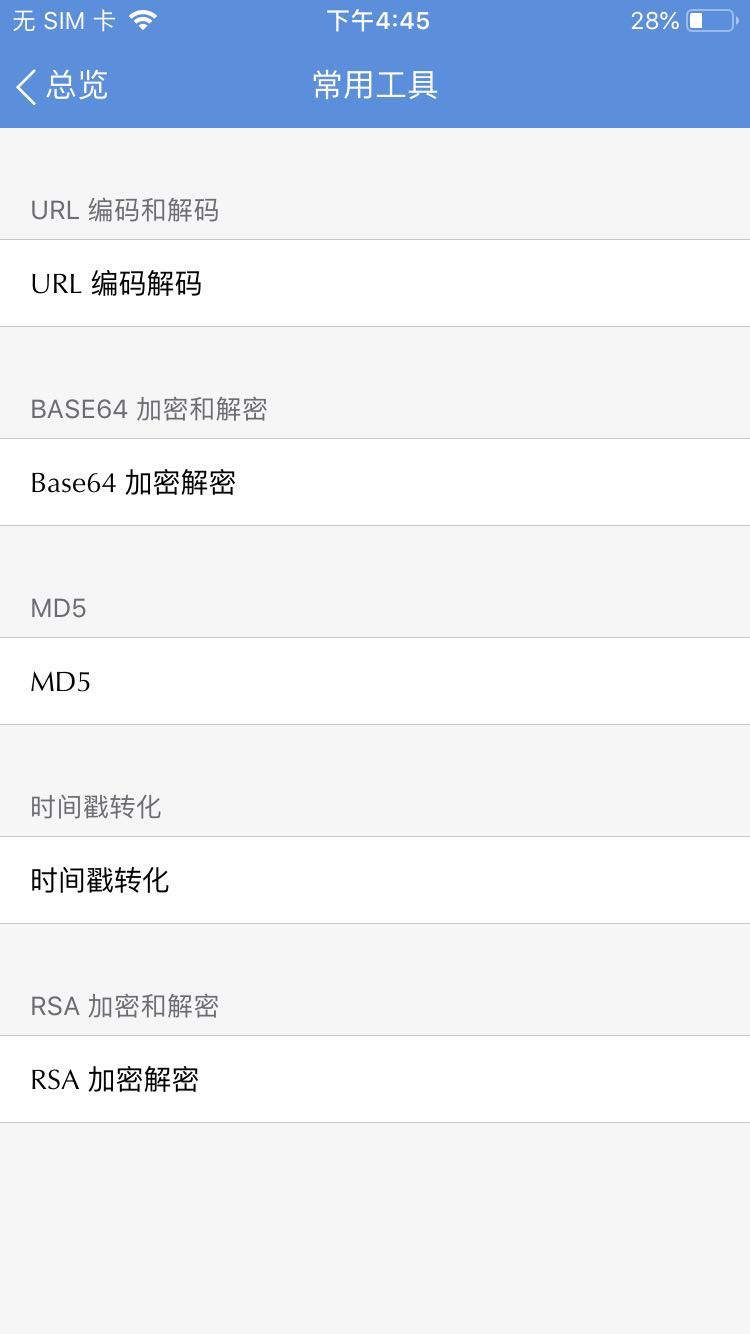Tap the back chevron icon at top left
750x1334 pixels.
click(x=25, y=87)
